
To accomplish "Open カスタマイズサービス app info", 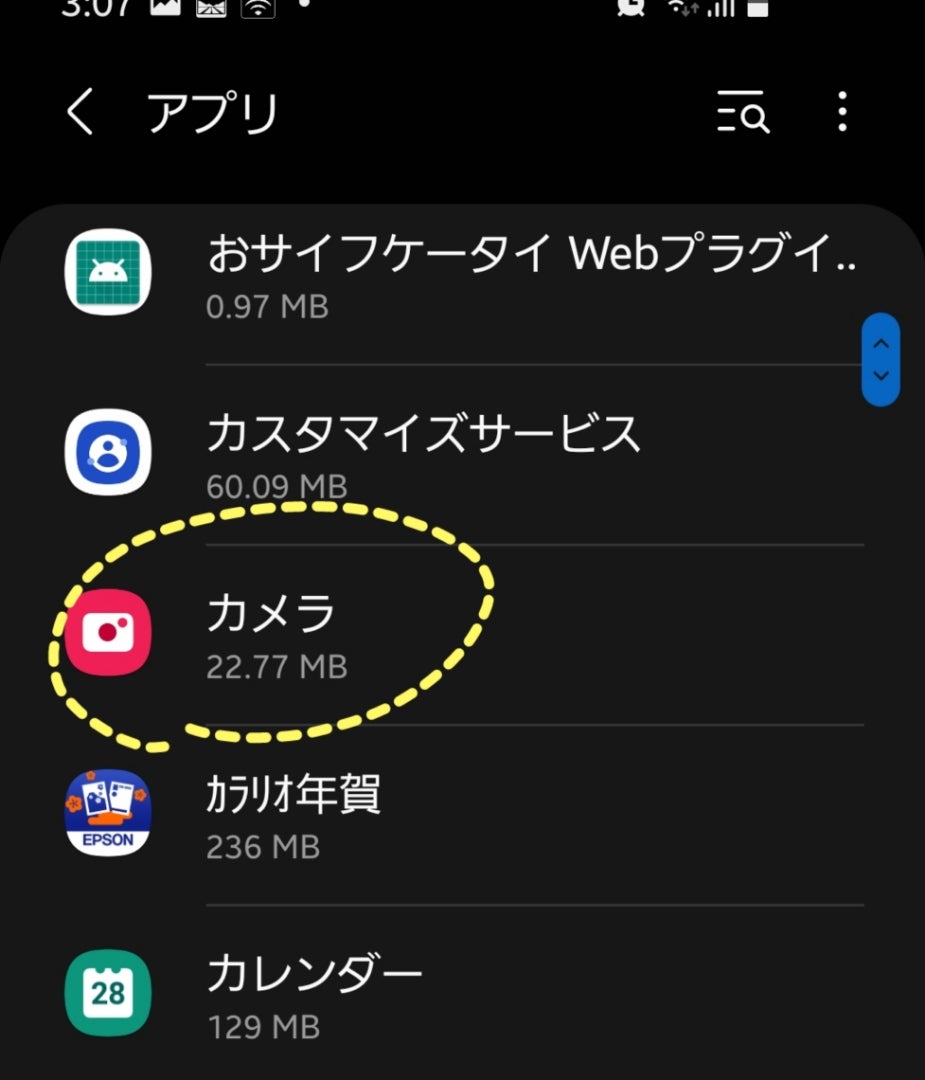I will [x=460, y=455].
